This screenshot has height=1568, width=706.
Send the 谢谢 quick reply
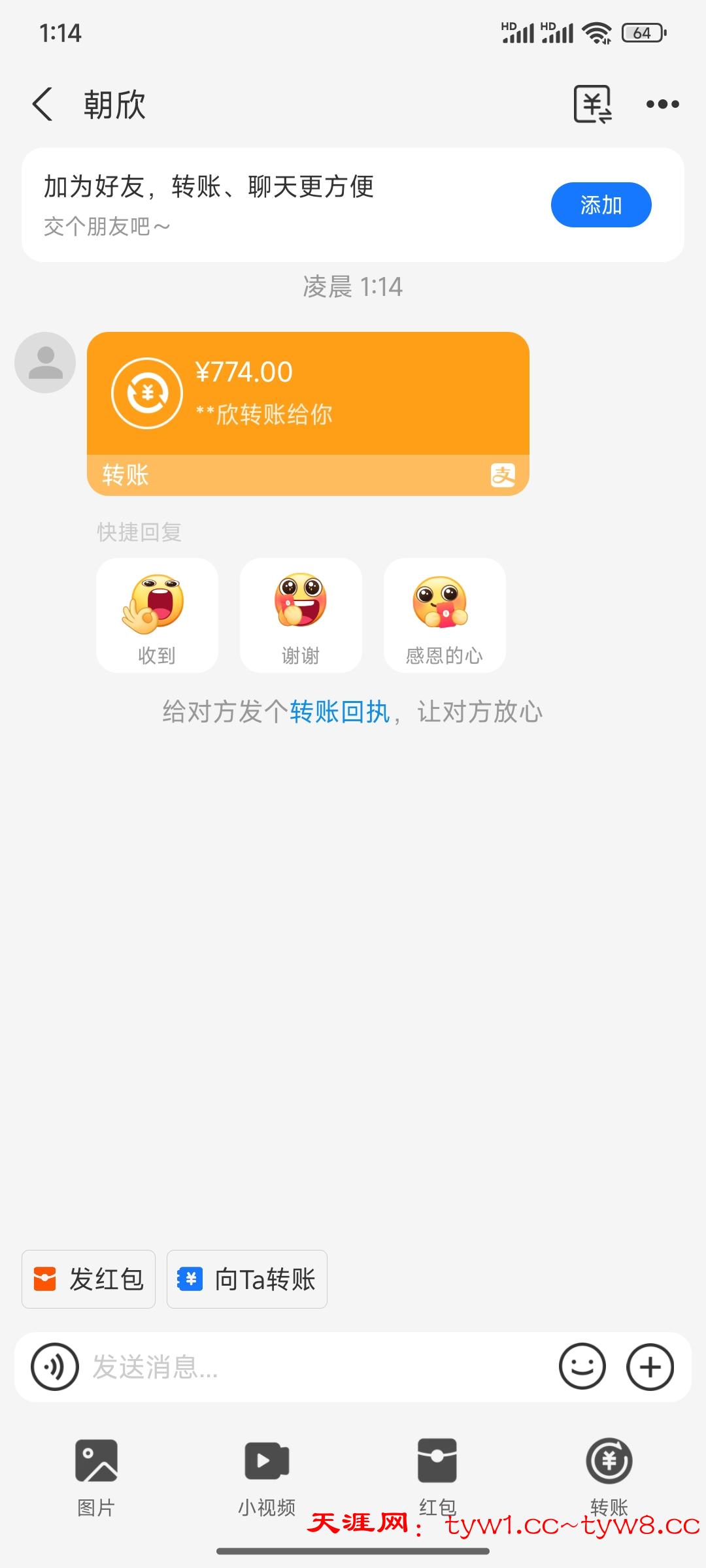[301, 615]
